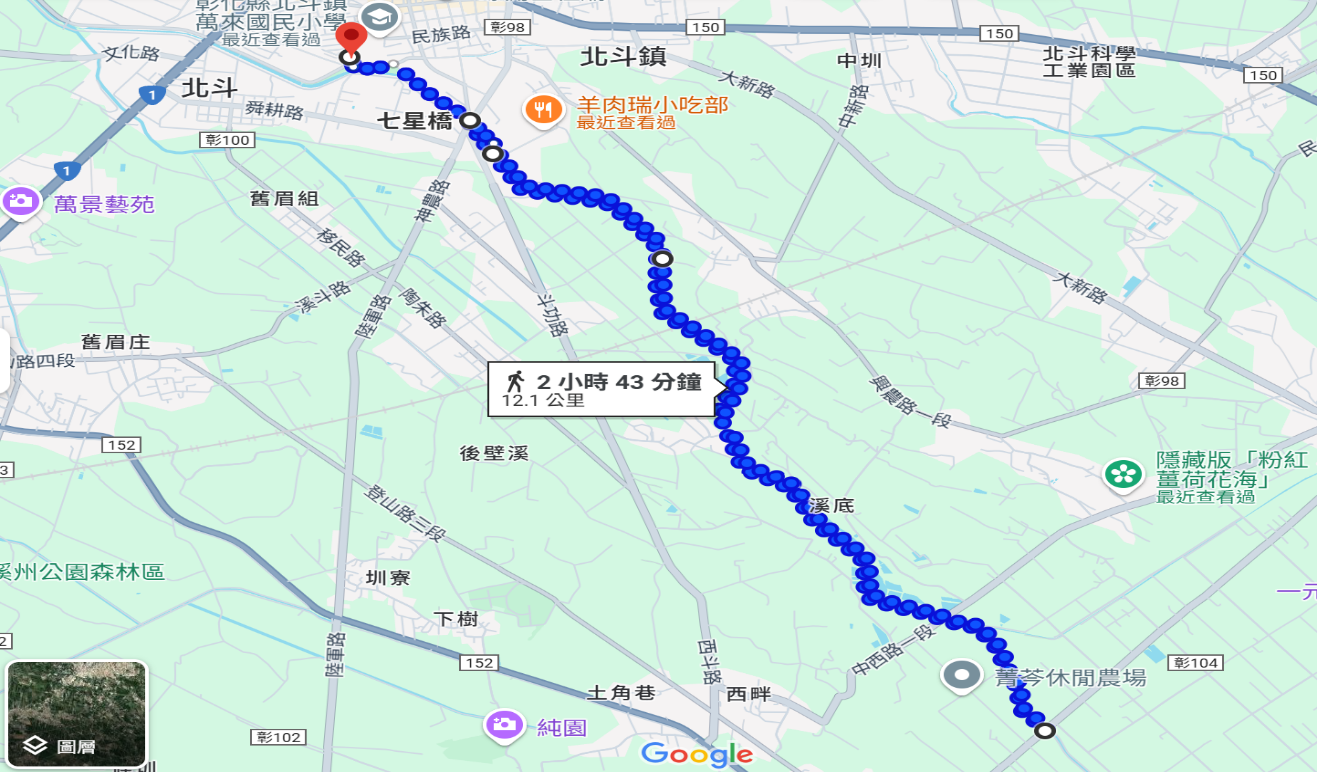This screenshot has height=772, width=1317.
Task: Select the red destination pin
Action: click(x=350, y=38)
